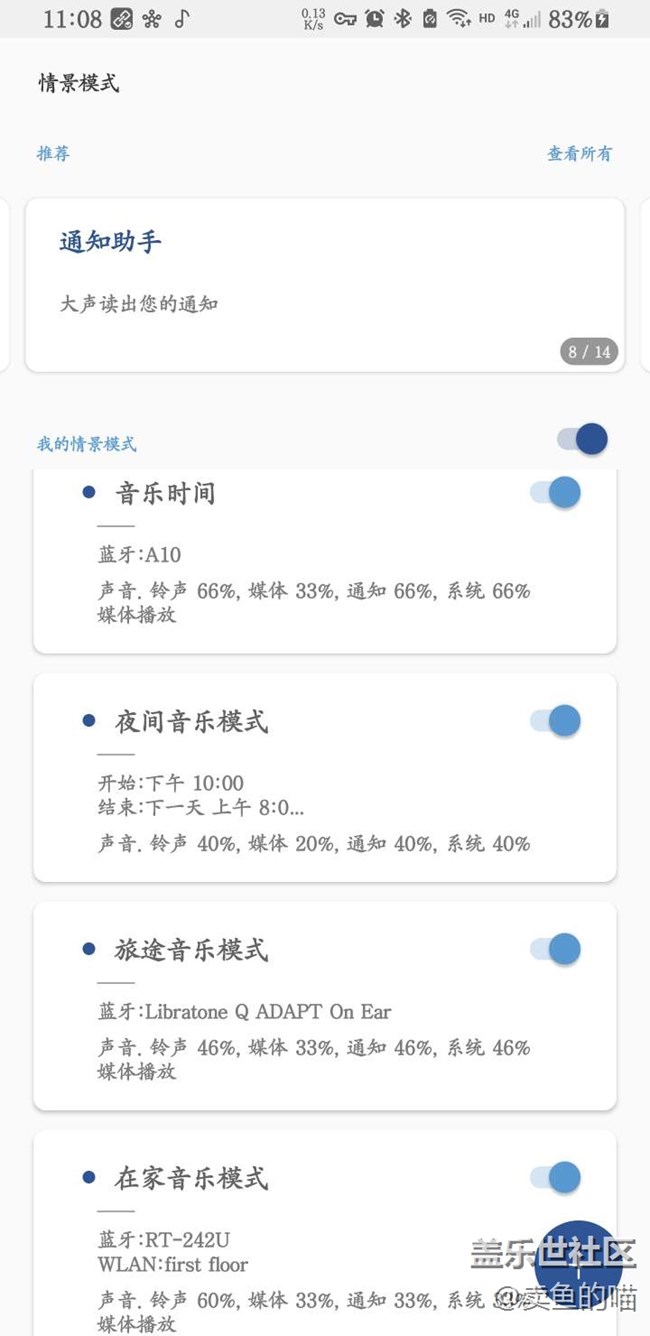The image size is (650, 1336).
Task: Open the 夜间音乐模式 card details
Action: [x=325, y=777]
